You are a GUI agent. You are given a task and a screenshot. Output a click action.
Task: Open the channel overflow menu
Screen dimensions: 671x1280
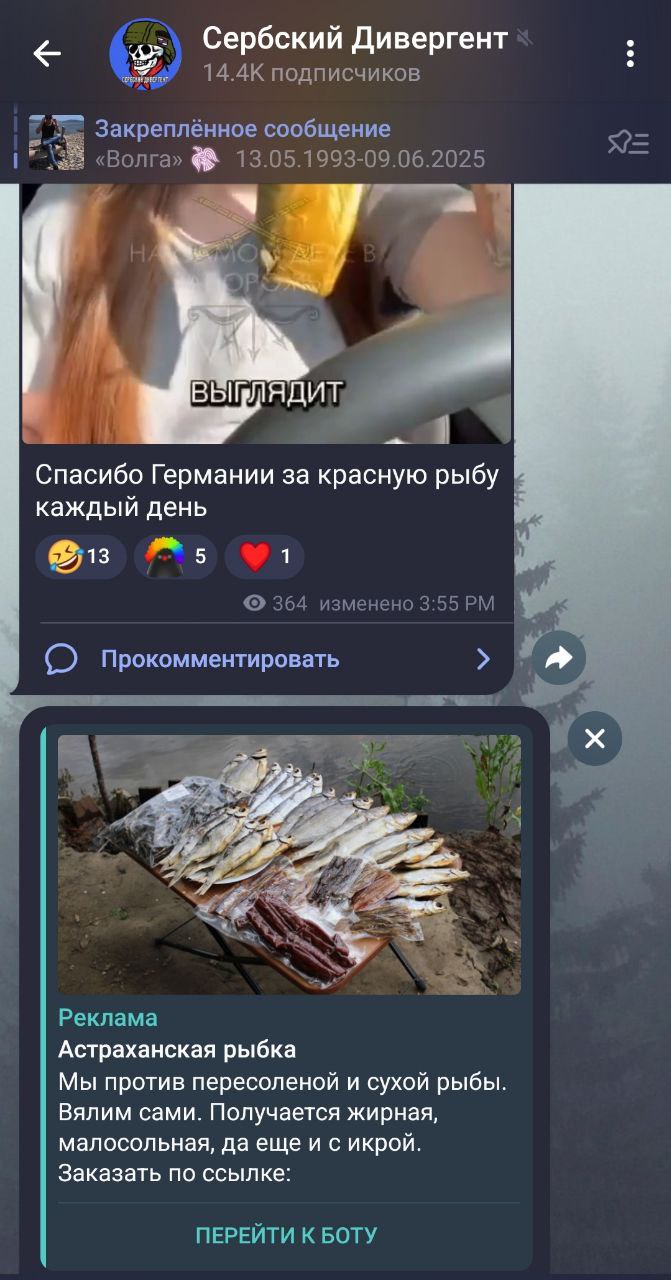coord(630,54)
